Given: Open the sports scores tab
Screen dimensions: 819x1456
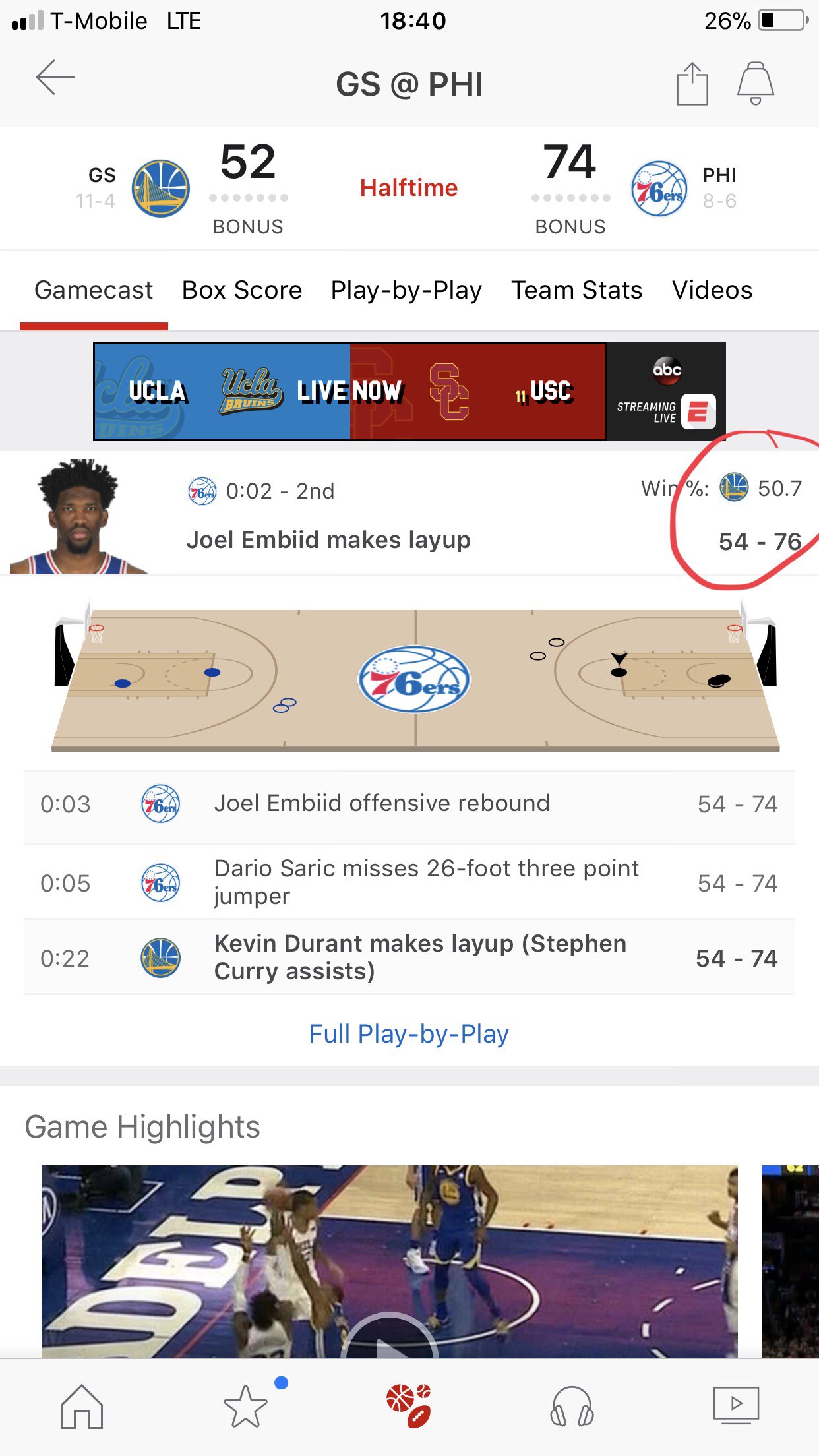Looking at the screenshot, I should pos(409,1406).
